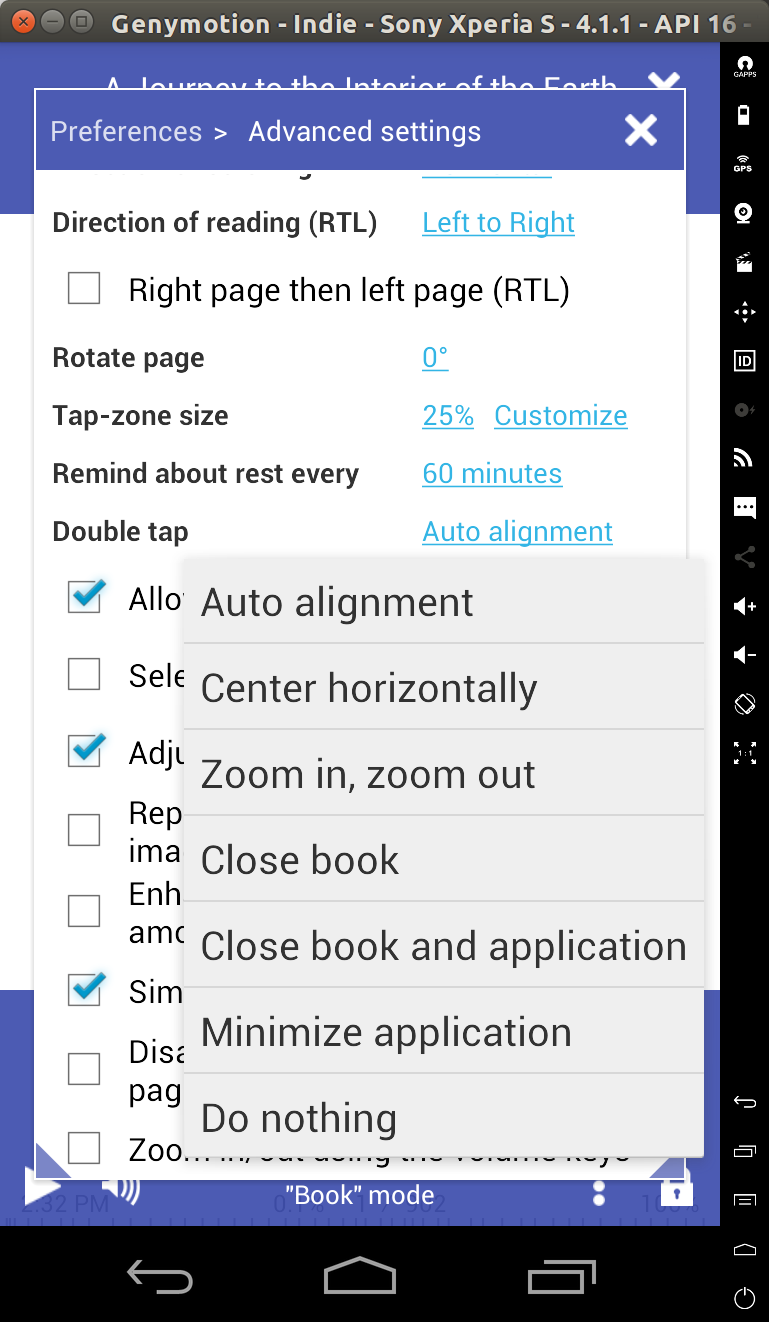Pick the Close book option
The image size is (769, 1322).
click(444, 860)
